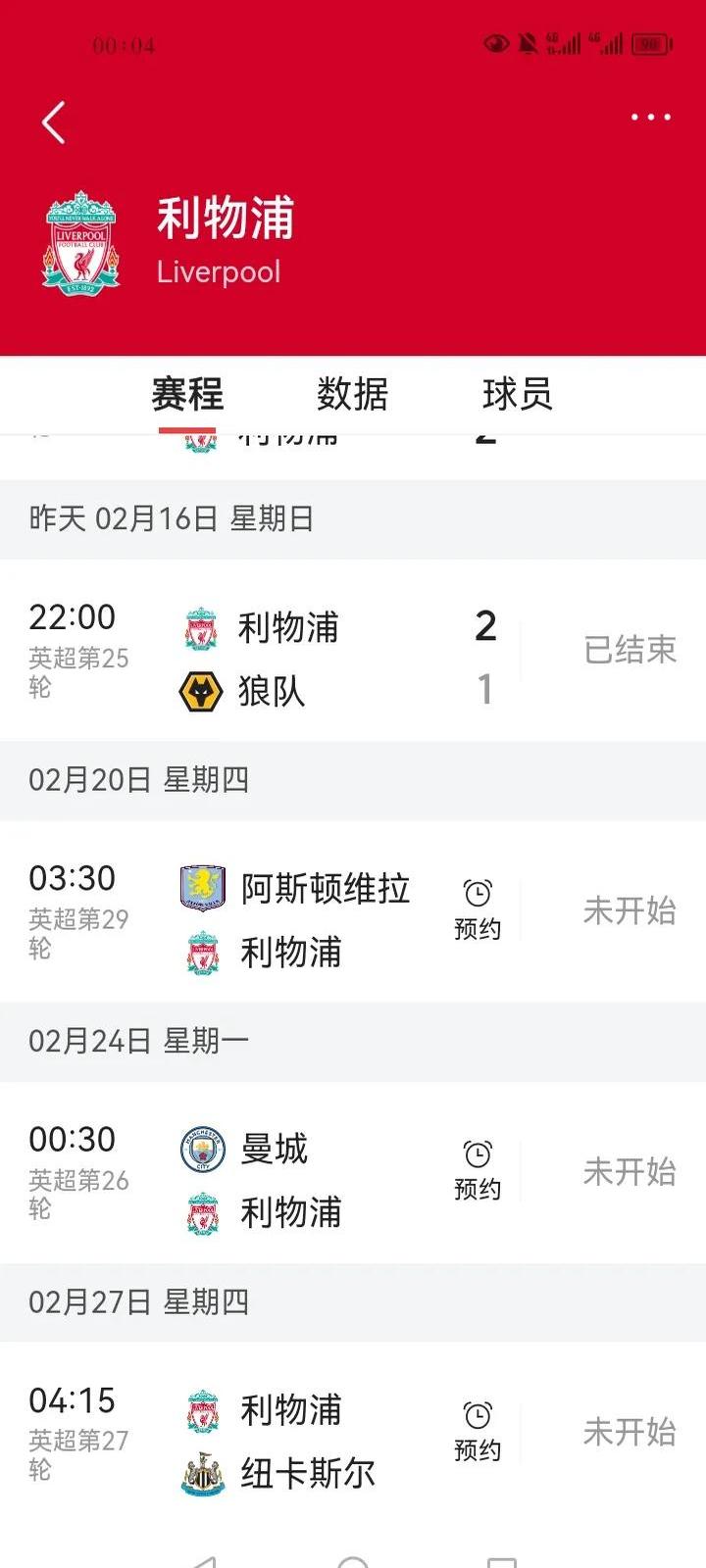The image size is (706, 1568).
Task: Click the Newcastle United club badge
Action: (x=201, y=1473)
